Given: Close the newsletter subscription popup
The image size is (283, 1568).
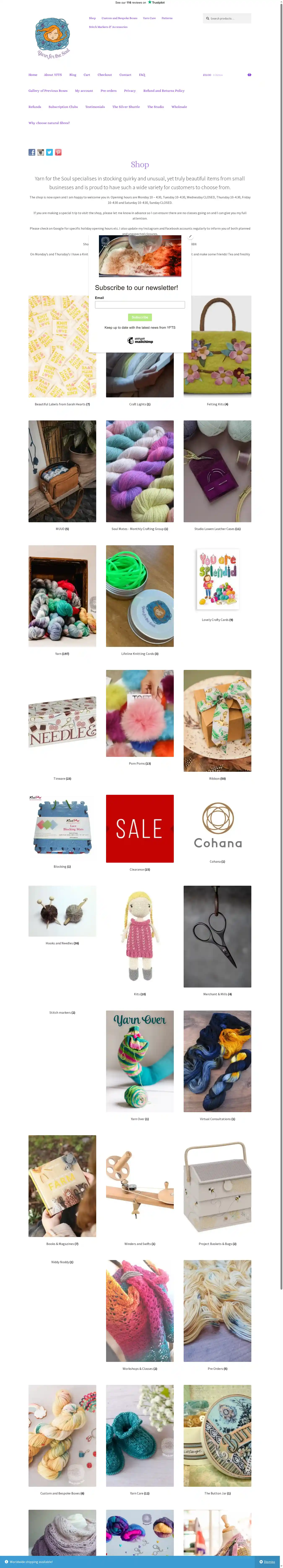Looking at the screenshot, I should pos(190,236).
